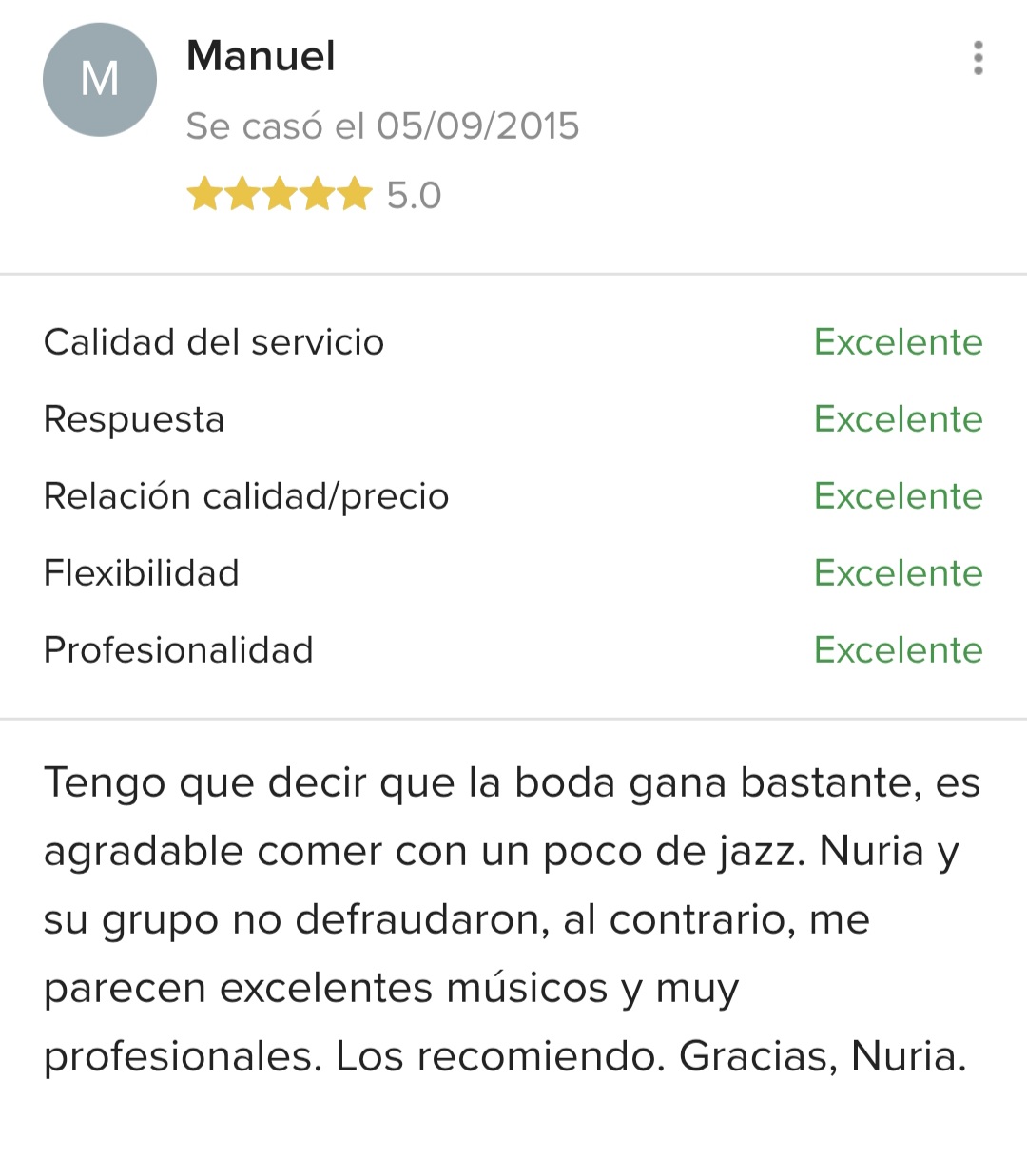Open the overflow menu on Manuel's review
The width and height of the screenshot is (1027, 1176).
tap(978, 58)
